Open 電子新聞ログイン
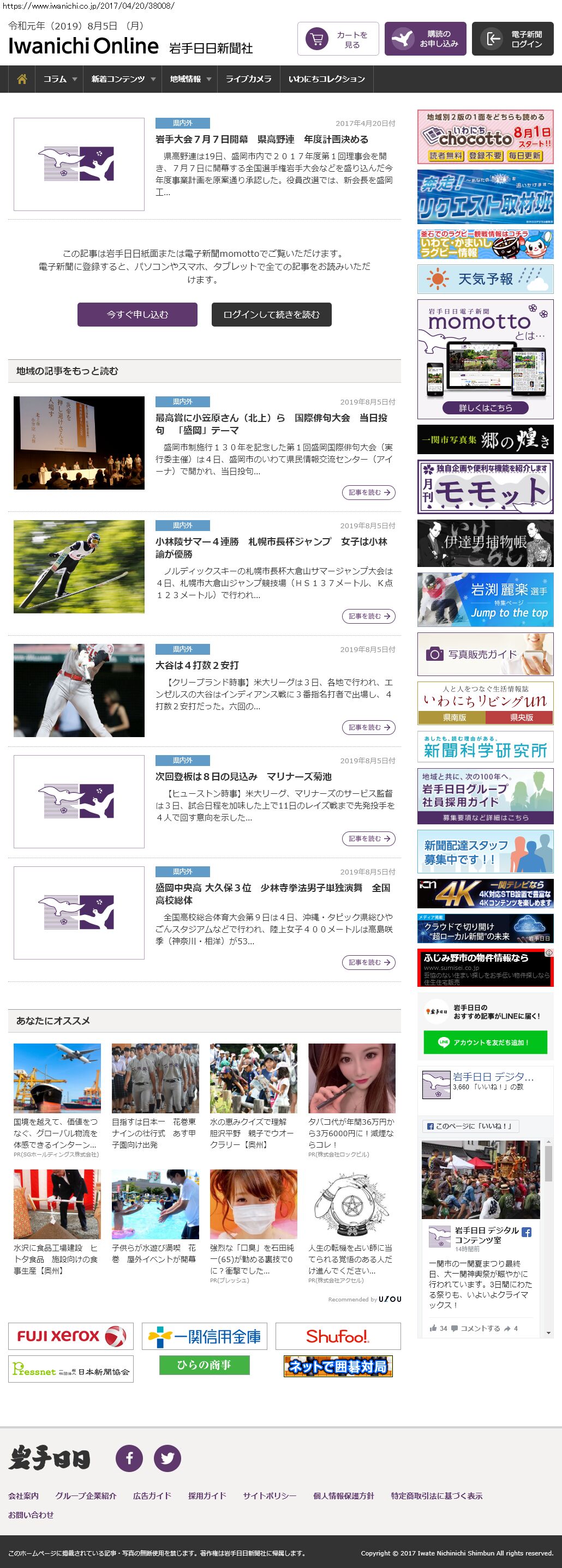Image resolution: width=562 pixels, height=1568 pixels. (x=513, y=40)
